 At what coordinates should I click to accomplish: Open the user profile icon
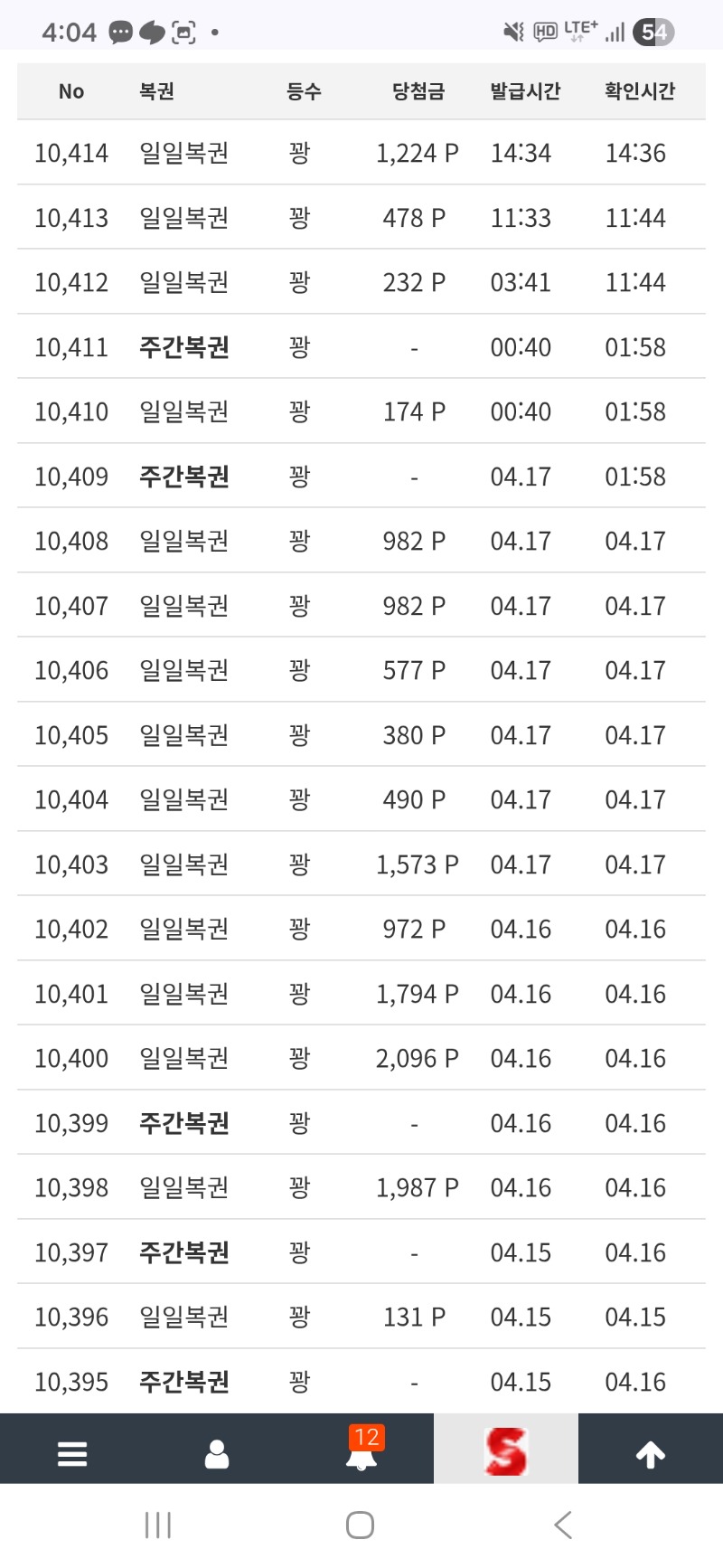(x=217, y=1453)
